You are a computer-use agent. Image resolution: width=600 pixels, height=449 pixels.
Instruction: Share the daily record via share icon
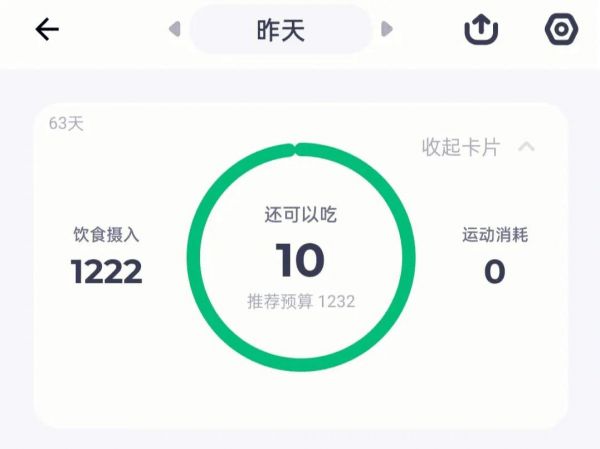pyautogui.click(x=482, y=29)
